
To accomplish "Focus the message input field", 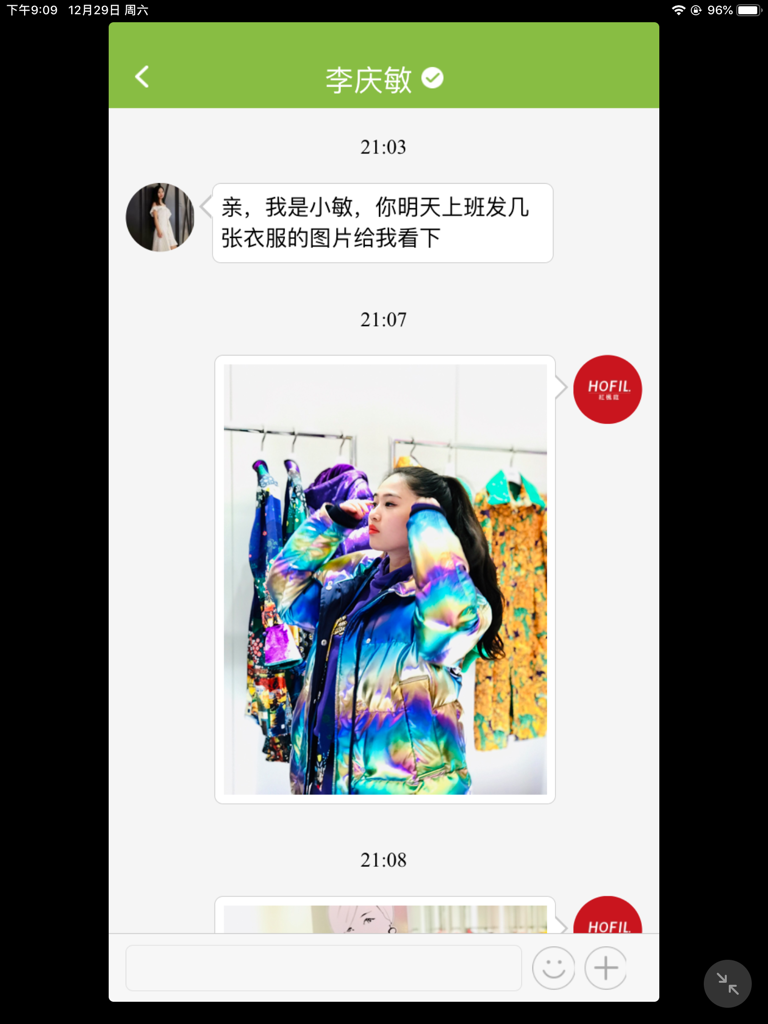I will [x=323, y=968].
